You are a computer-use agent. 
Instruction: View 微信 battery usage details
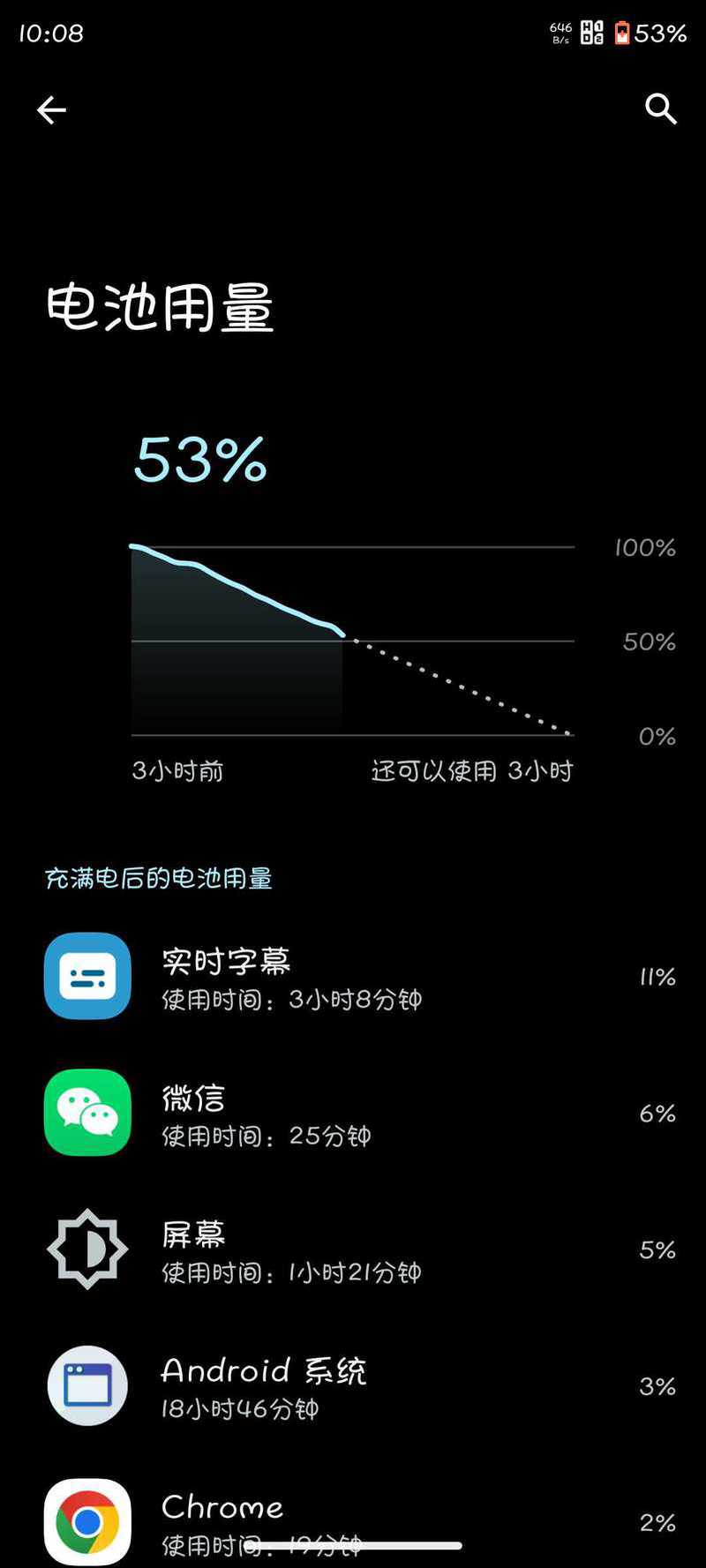point(353,1114)
